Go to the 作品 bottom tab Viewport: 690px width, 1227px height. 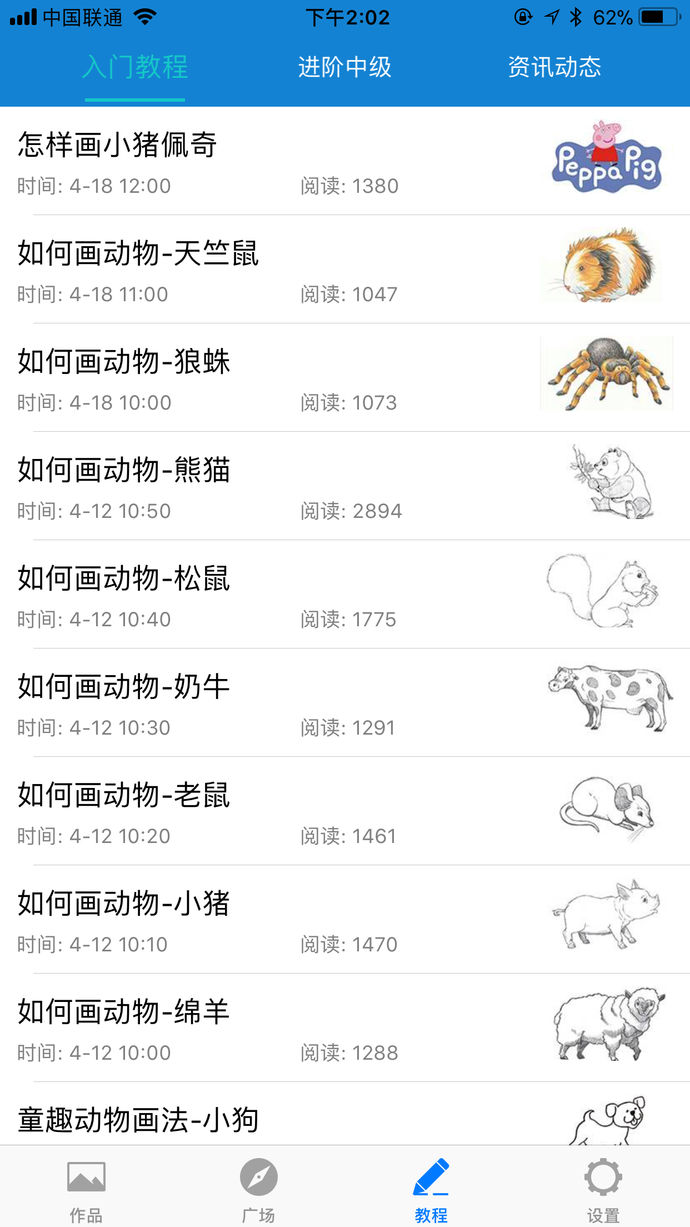click(x=86, y=1188)
